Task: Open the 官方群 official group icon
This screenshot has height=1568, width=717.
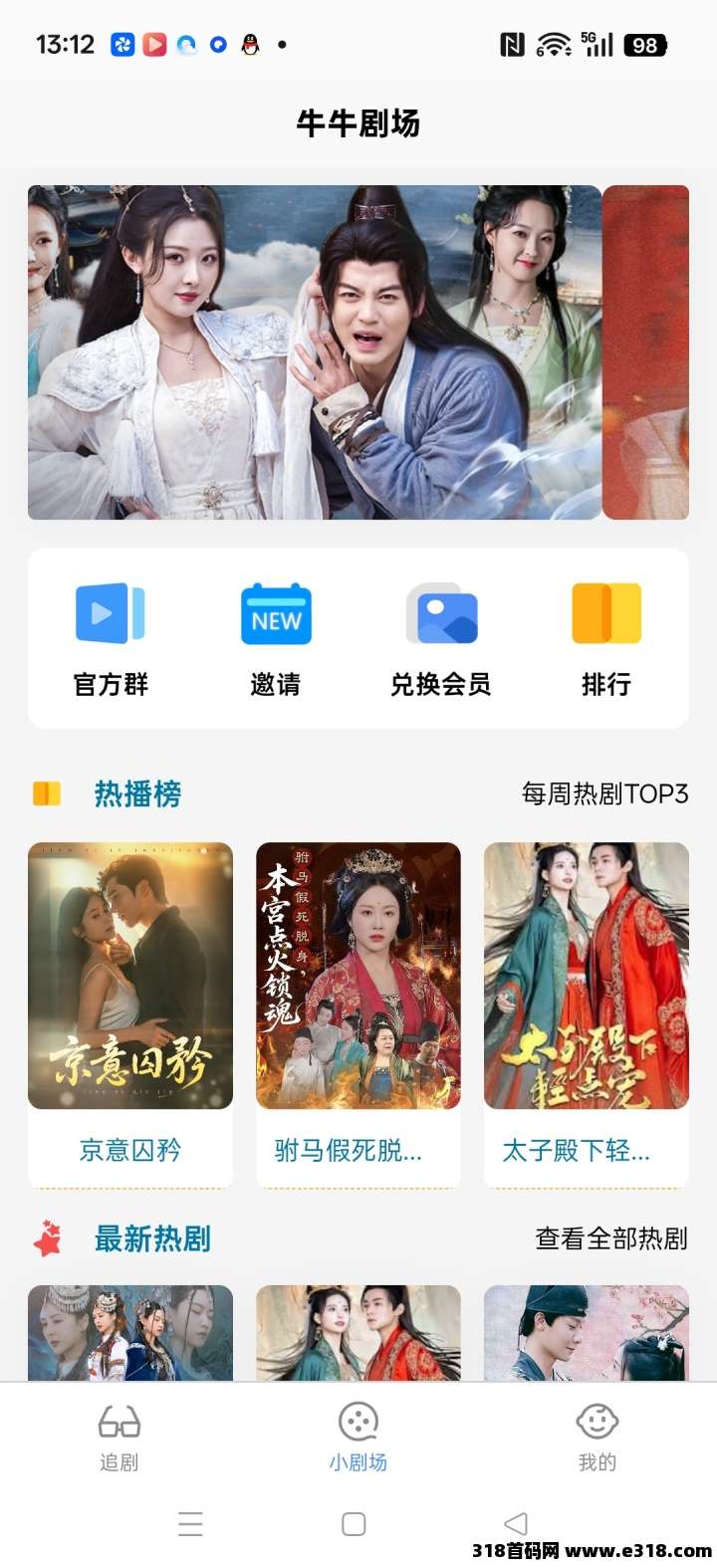Action: tap(110, 615)
